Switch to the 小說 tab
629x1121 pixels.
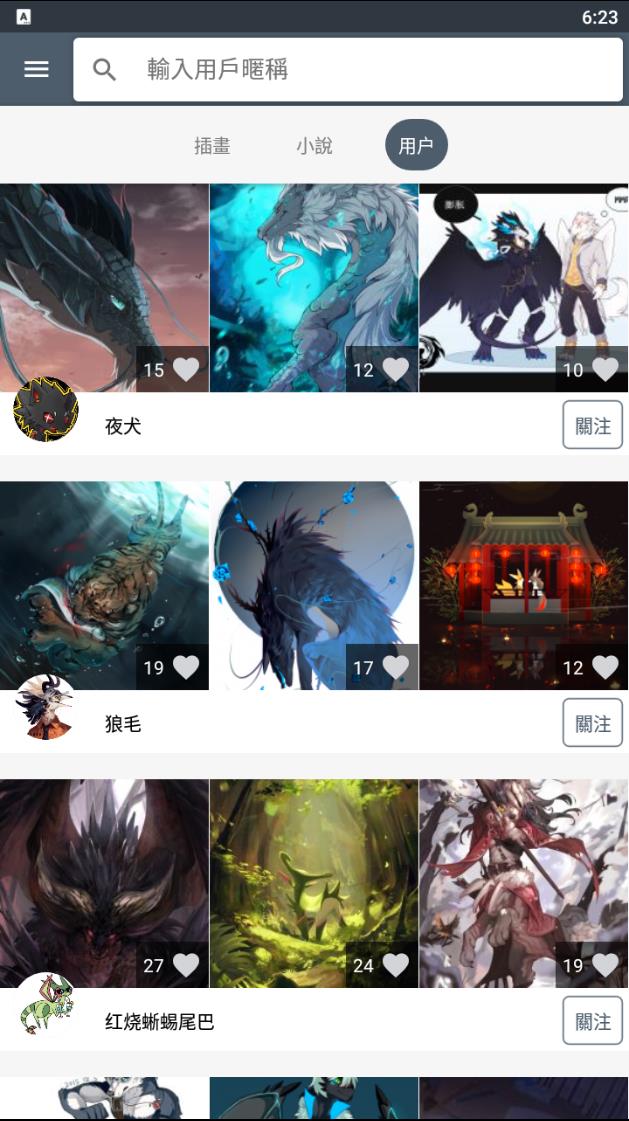(x=314, y=146)
